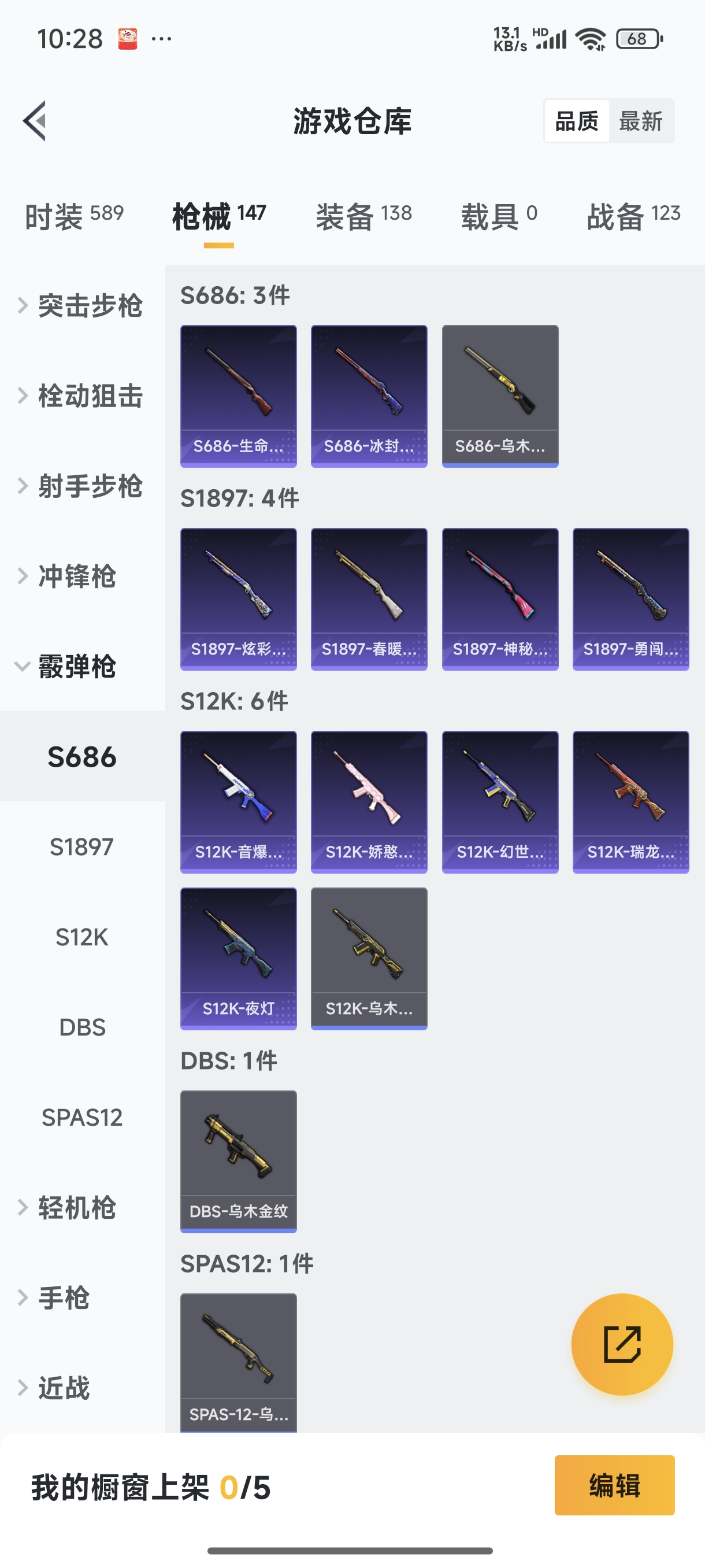Switch to the 时装 tab

(x=73, y=216)
